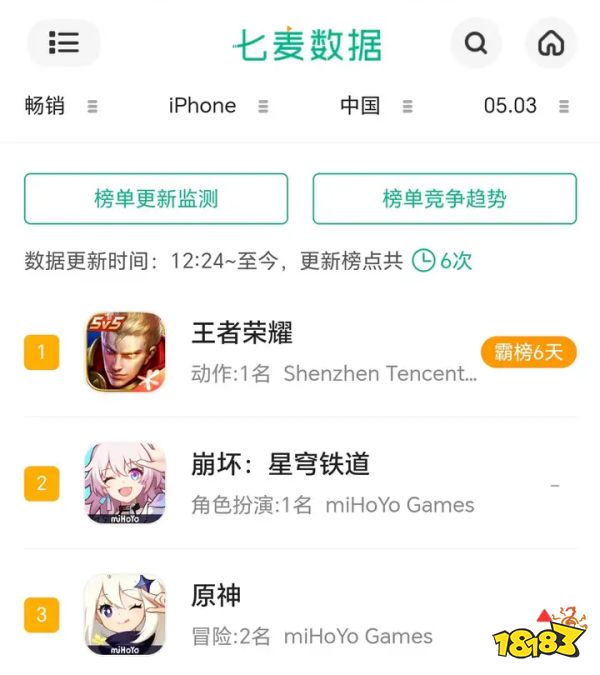This screenshot has height=675, width=600.
Task: Go to the home page icon
Action: coord(551,44)
